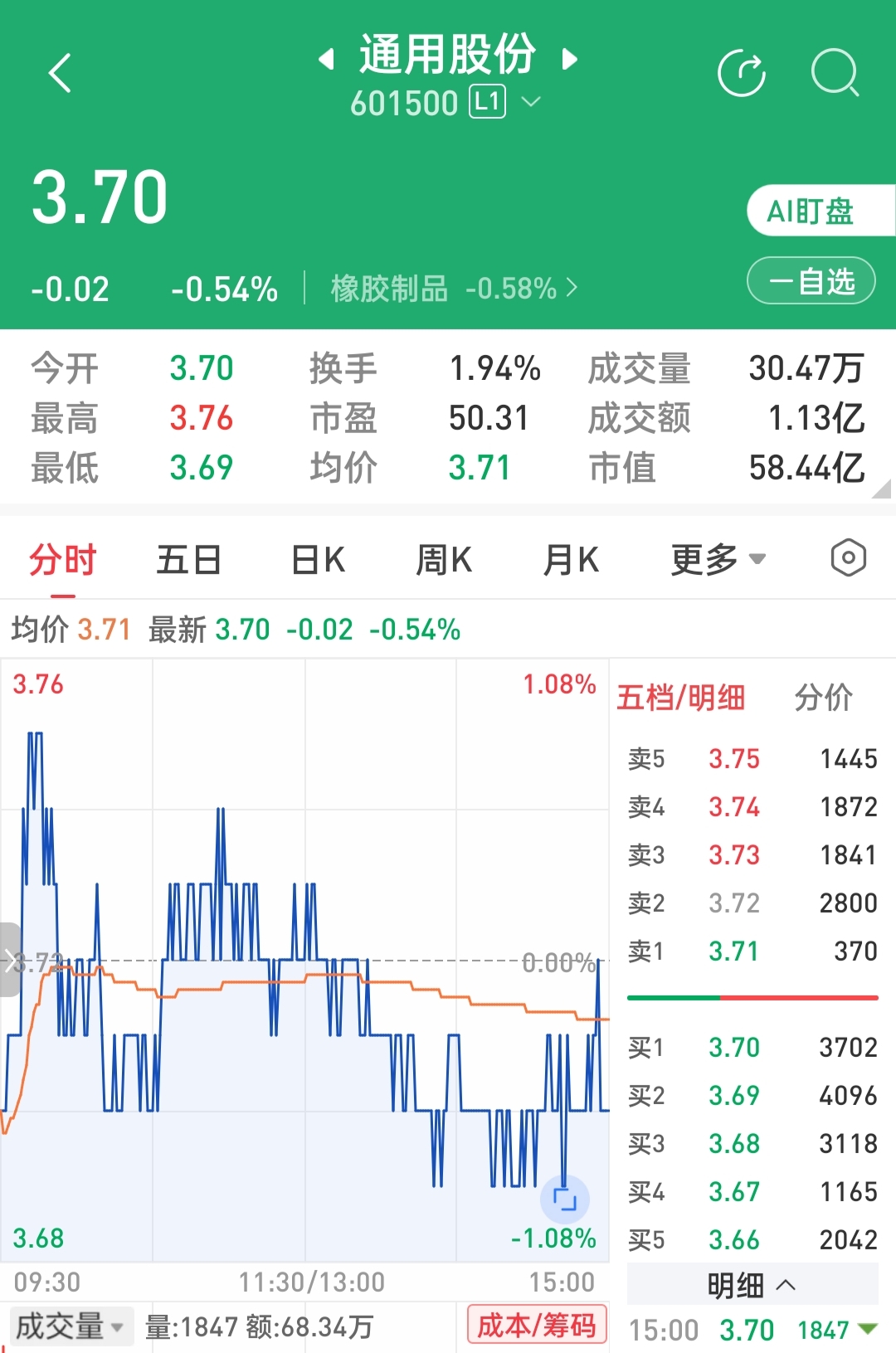
Task: Switch to the 周K chart tab
Action: (444, 560)
